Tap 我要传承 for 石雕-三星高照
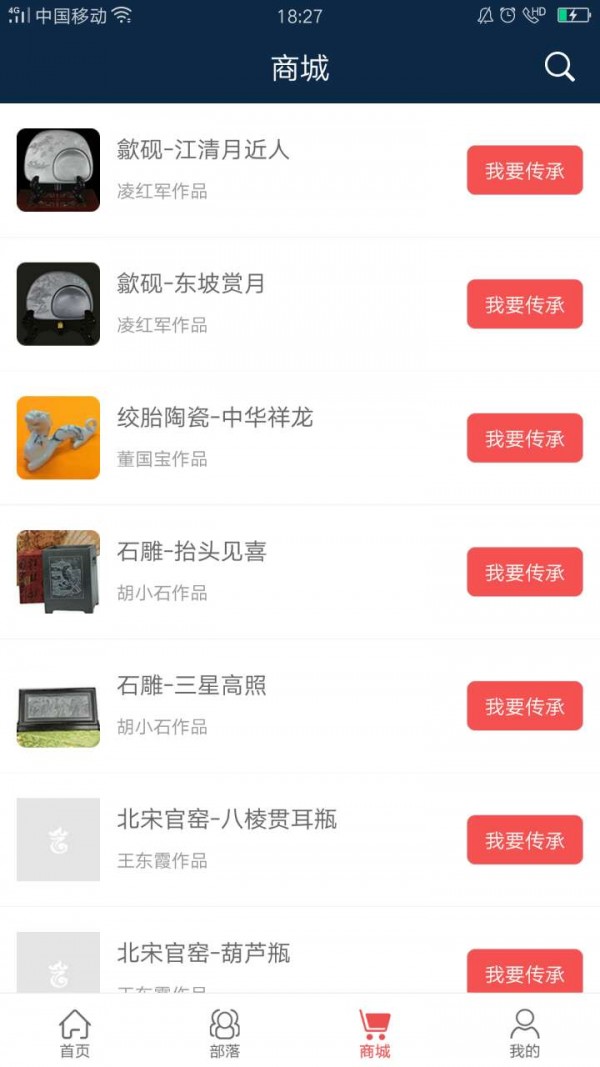 click(524, 707)
